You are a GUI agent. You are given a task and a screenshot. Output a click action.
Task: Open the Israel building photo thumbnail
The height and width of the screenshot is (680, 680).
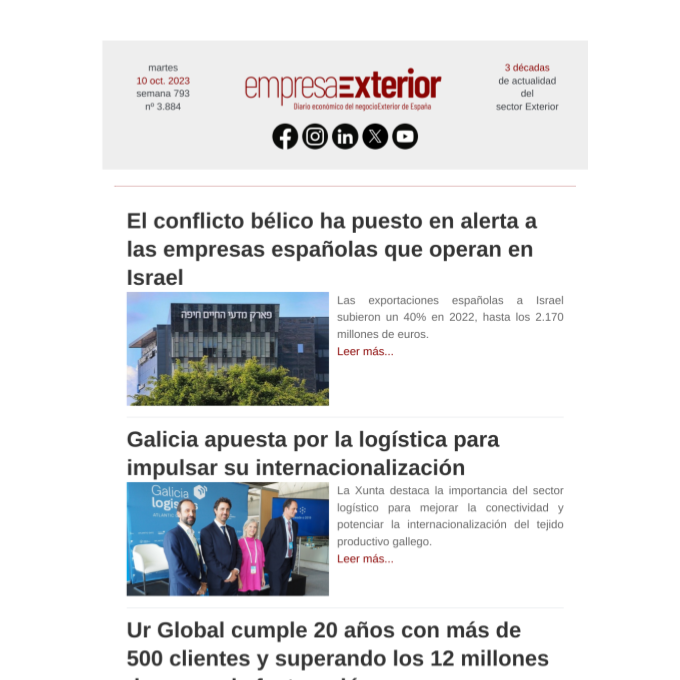click(227, 348)
